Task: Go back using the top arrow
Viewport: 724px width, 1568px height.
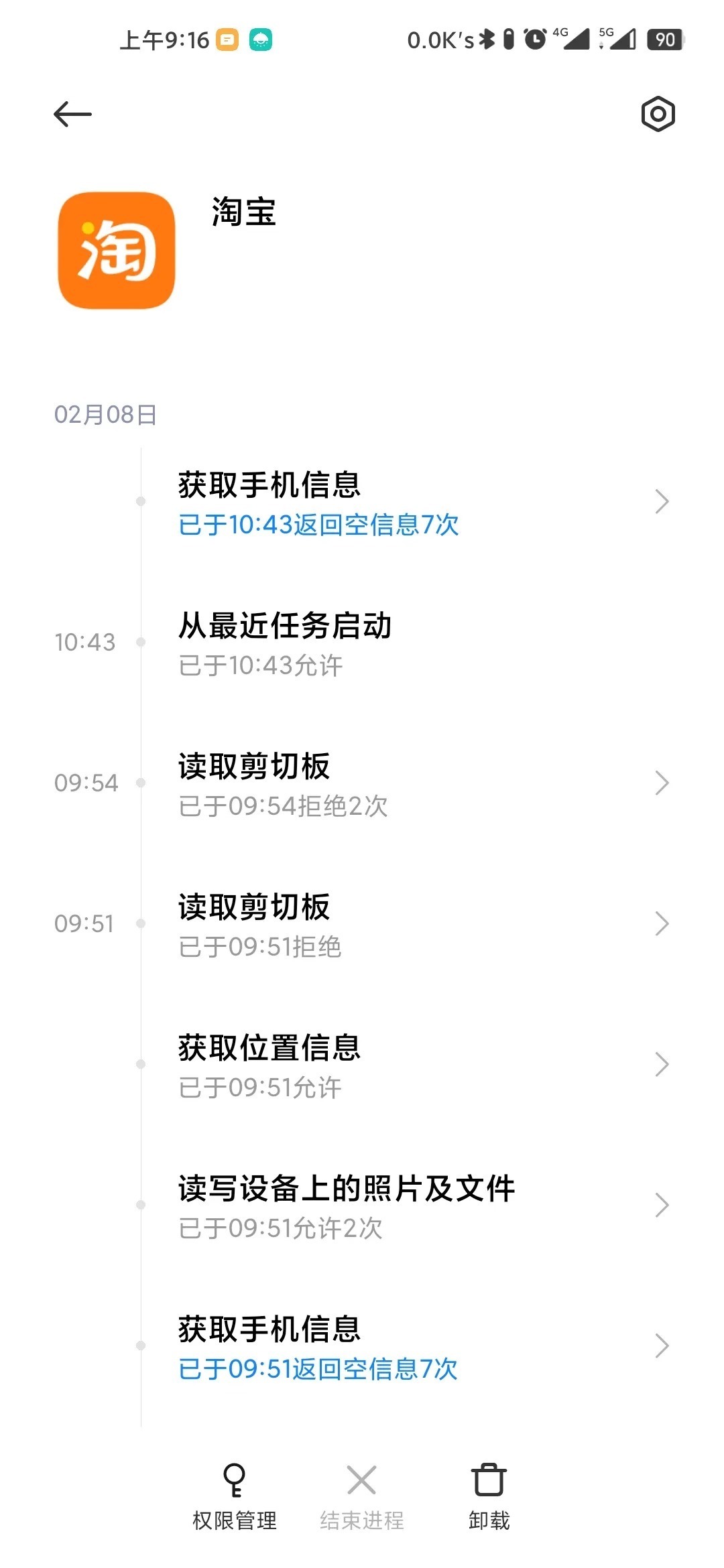Action: click(72, 114)
